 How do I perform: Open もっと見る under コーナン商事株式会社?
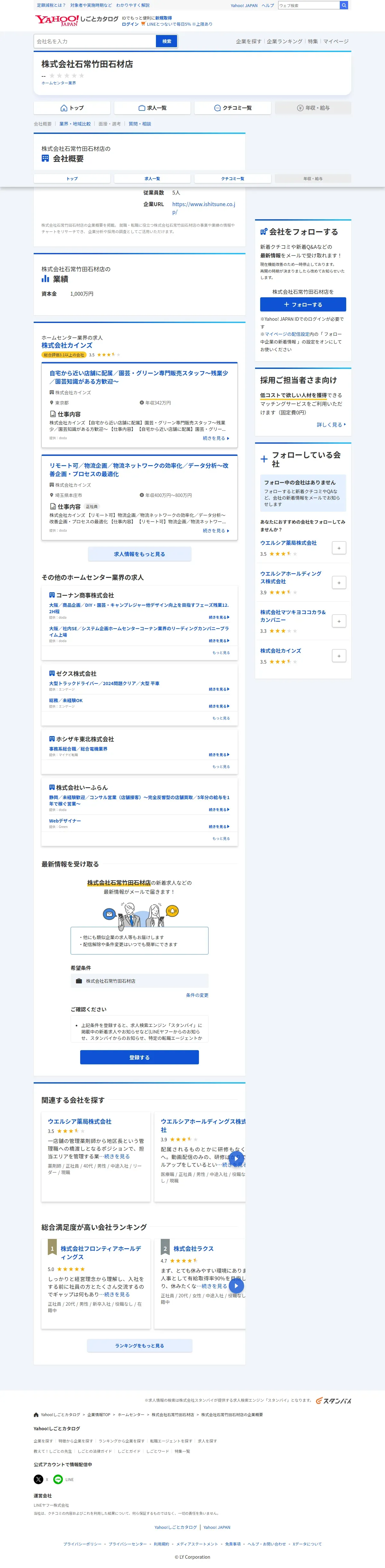pyautogui.click(x=221, y=652)
